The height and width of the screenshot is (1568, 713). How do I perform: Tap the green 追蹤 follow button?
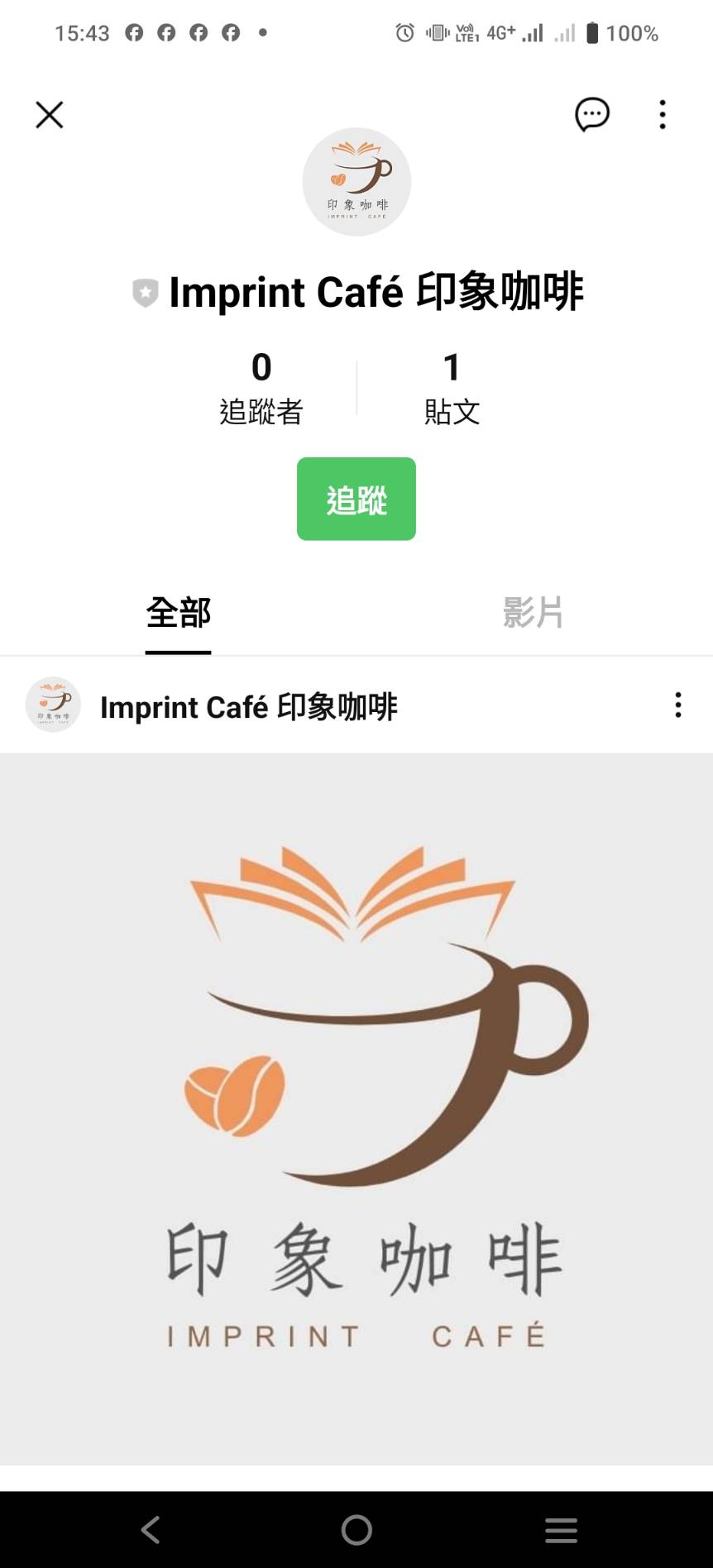356,499
